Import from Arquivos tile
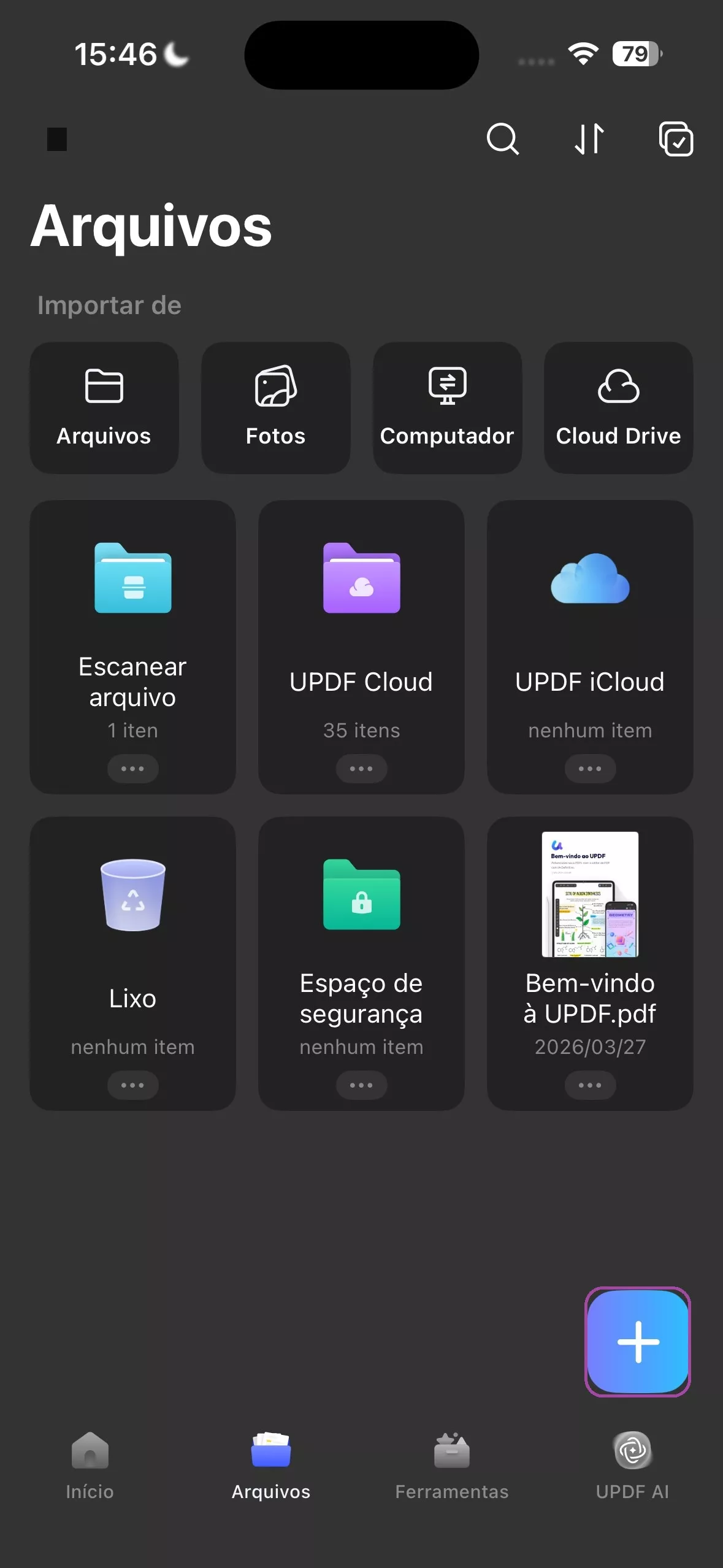723x1568 pixels. pyautogui.click(x=104, y=408)
